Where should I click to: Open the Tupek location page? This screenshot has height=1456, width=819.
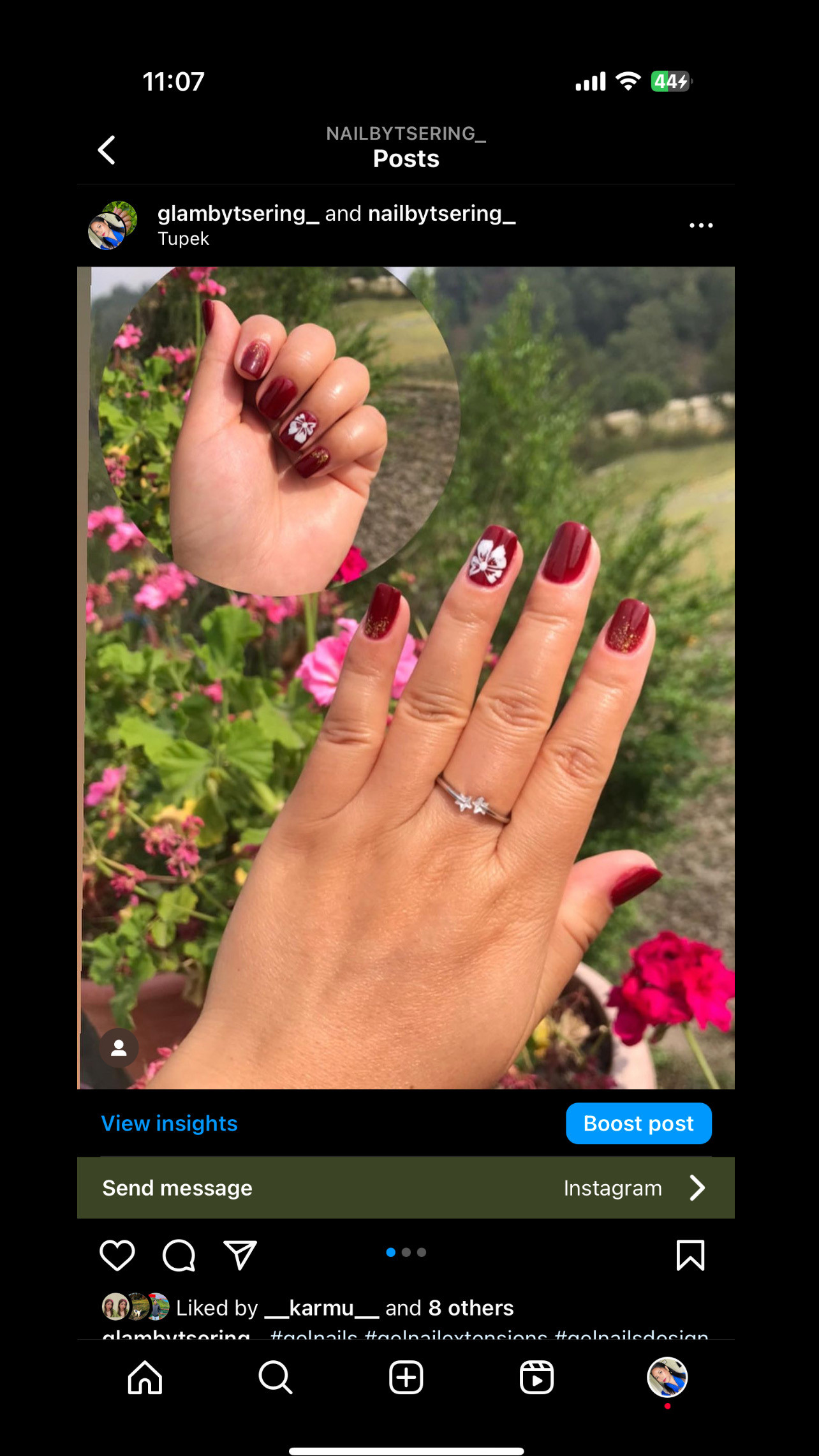[x=183, y=239]
